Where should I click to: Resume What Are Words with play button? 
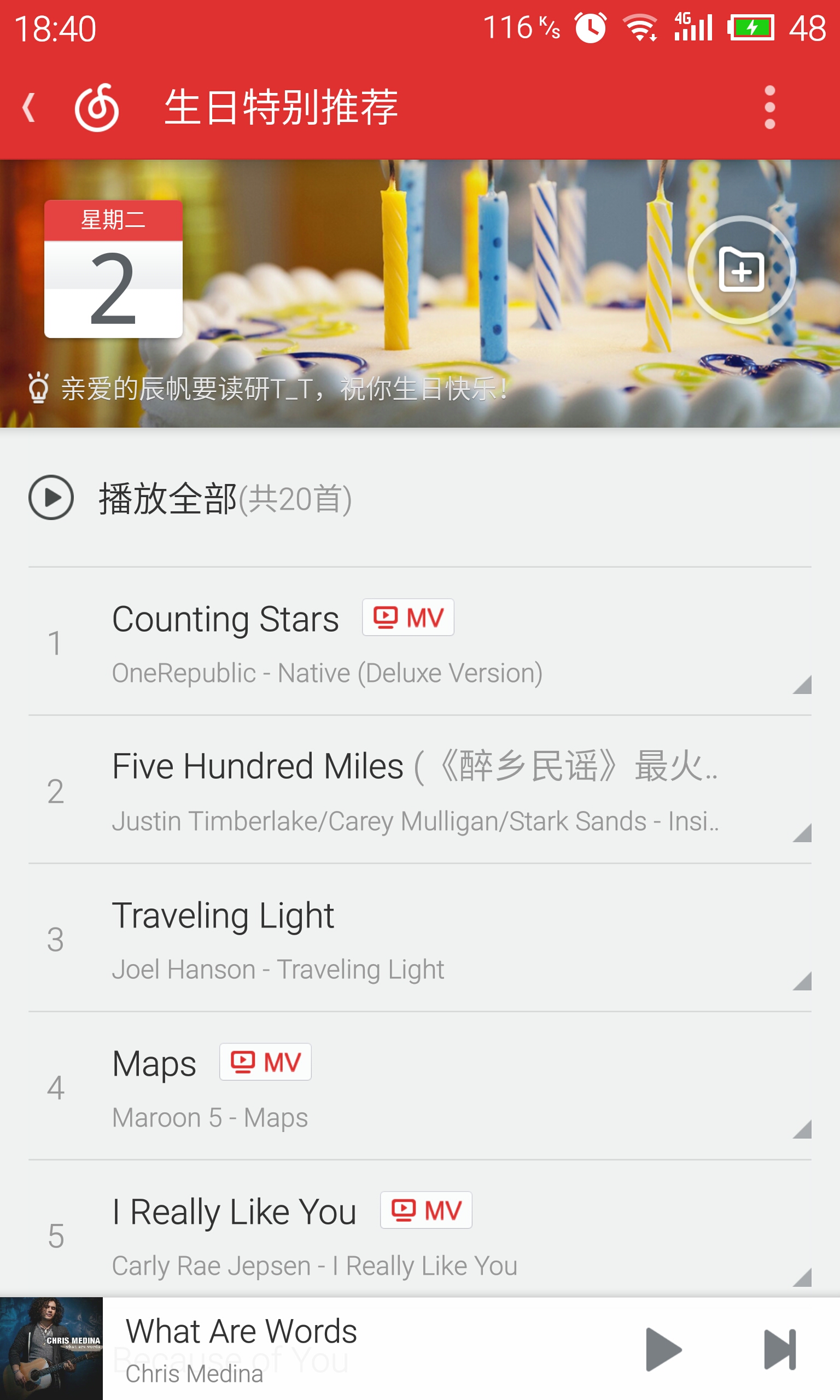(x=663, y=1350)
